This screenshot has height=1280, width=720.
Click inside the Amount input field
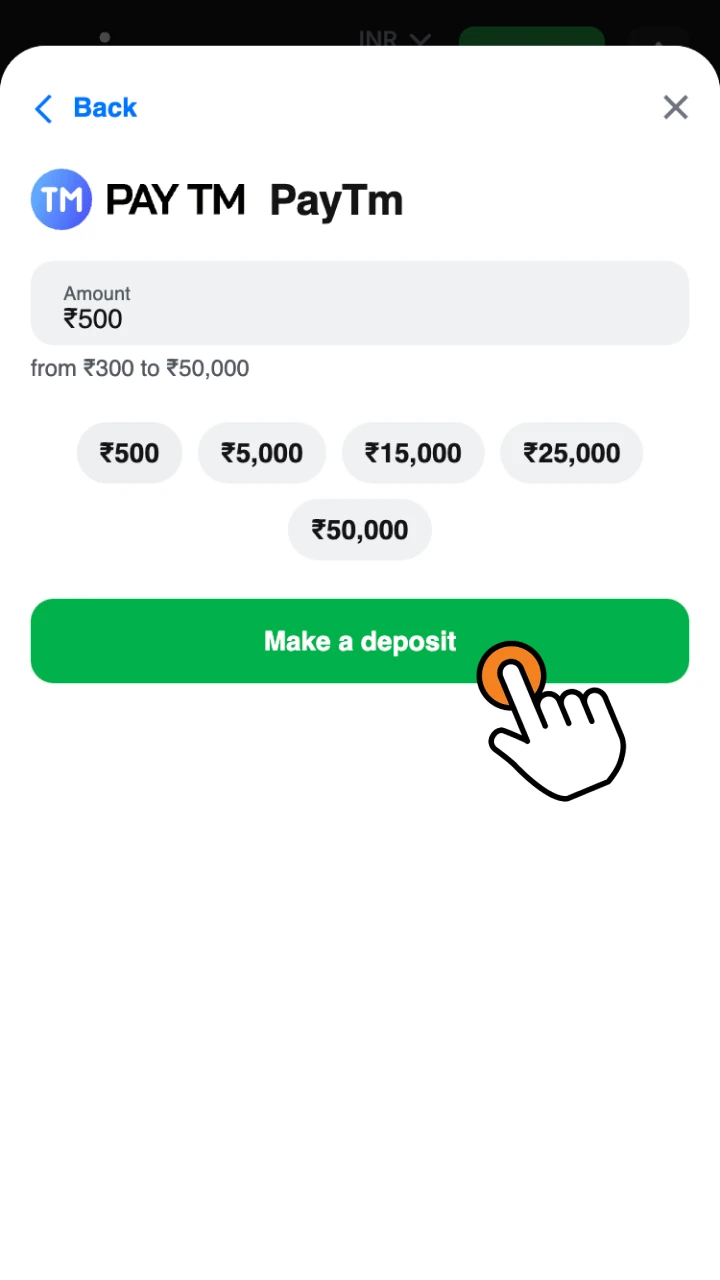[x=360, y=303]
